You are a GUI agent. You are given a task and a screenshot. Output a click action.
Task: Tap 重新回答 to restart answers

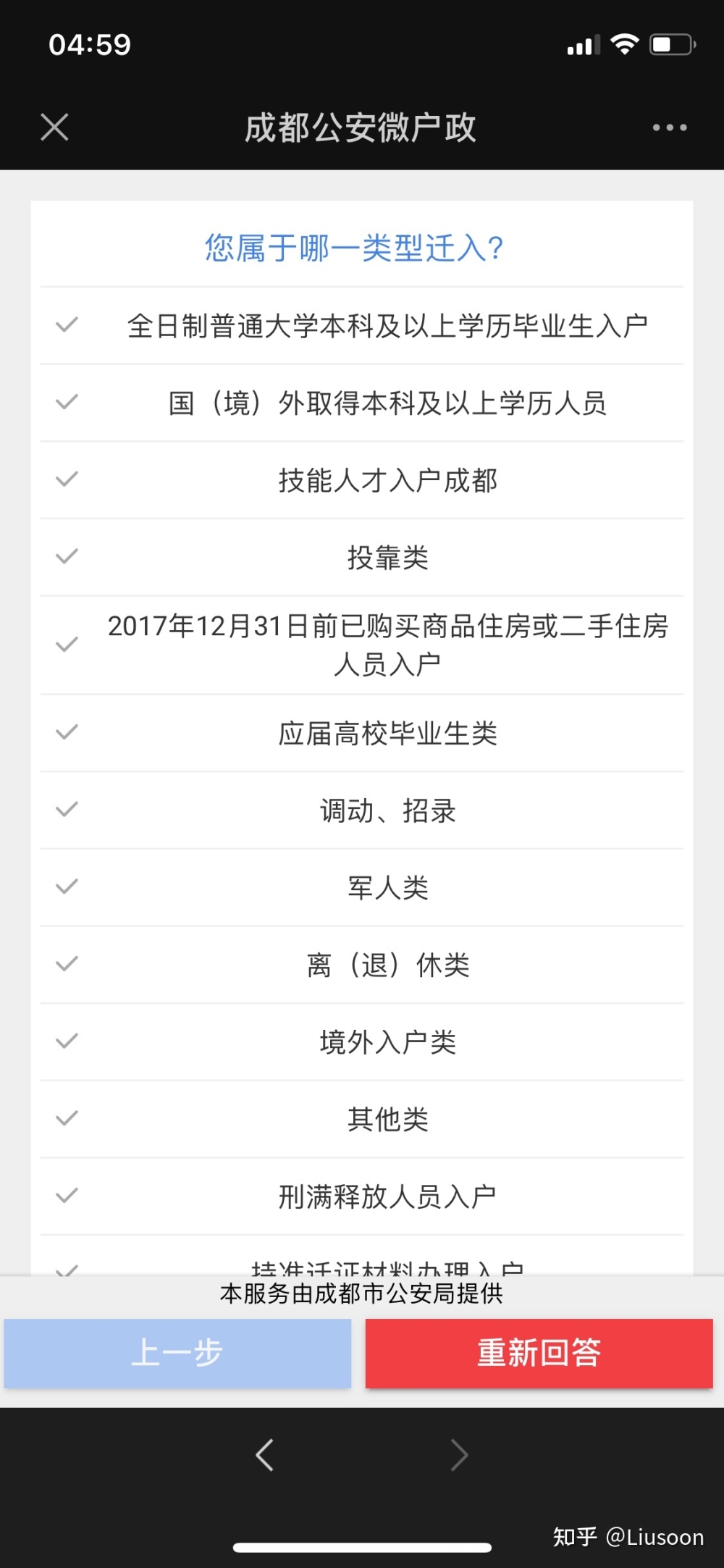tap(539, 1353)
